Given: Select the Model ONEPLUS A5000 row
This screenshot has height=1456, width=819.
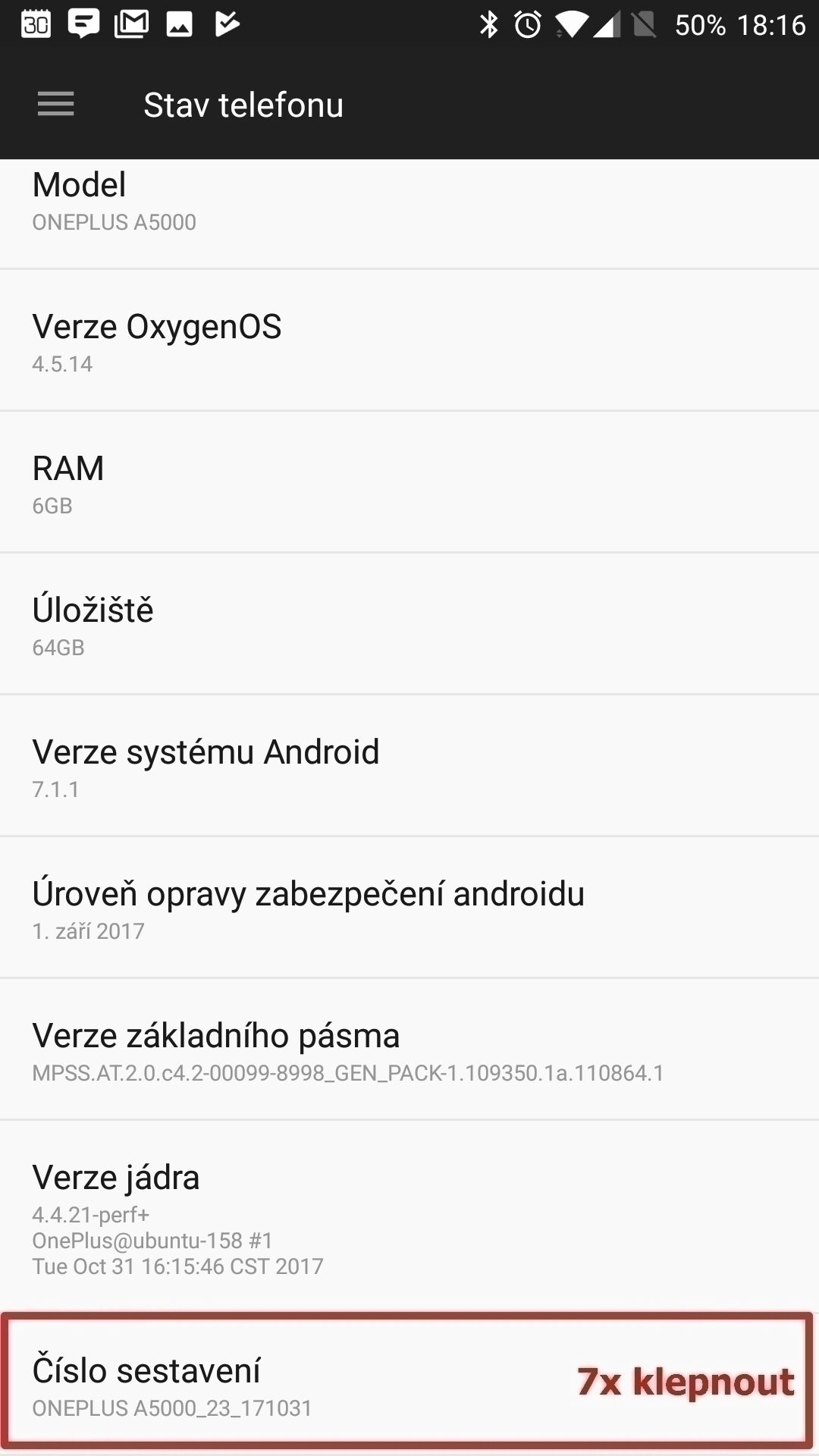Looking at the screenshot, I should pos(409,214).
